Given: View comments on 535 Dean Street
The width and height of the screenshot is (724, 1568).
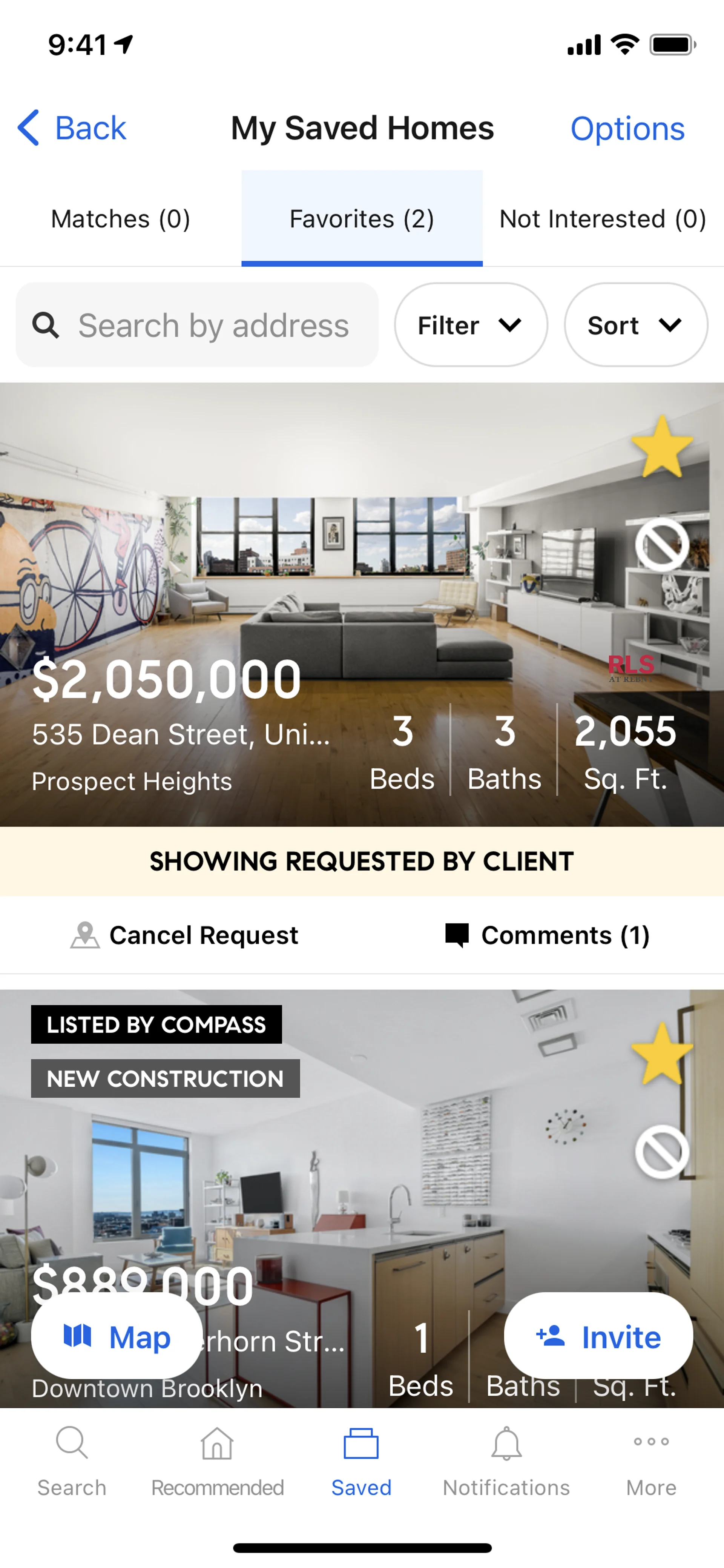Looking at the screenshot, I should click(x=548, y=935).
